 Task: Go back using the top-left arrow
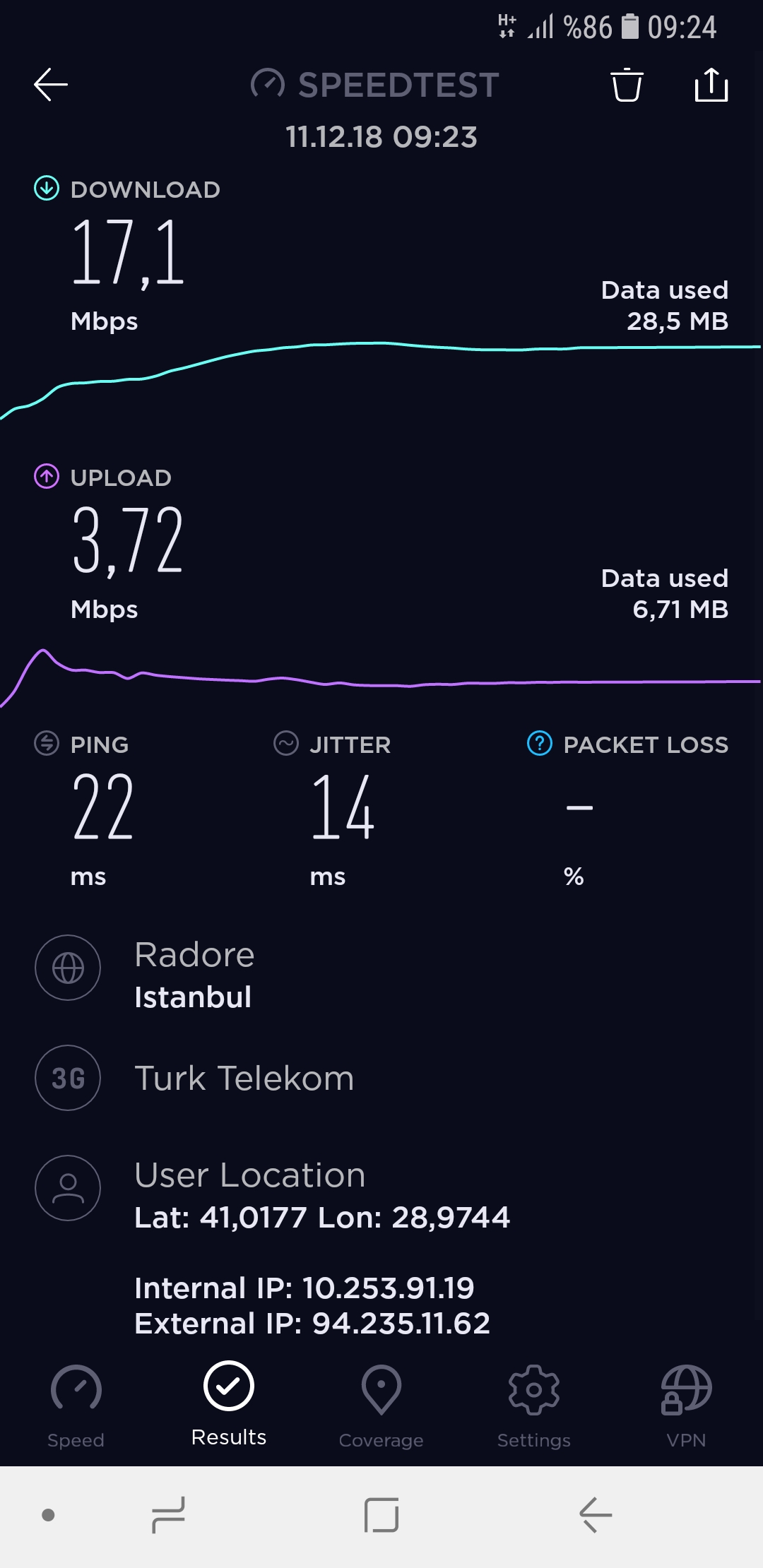[x=51, y=85]
